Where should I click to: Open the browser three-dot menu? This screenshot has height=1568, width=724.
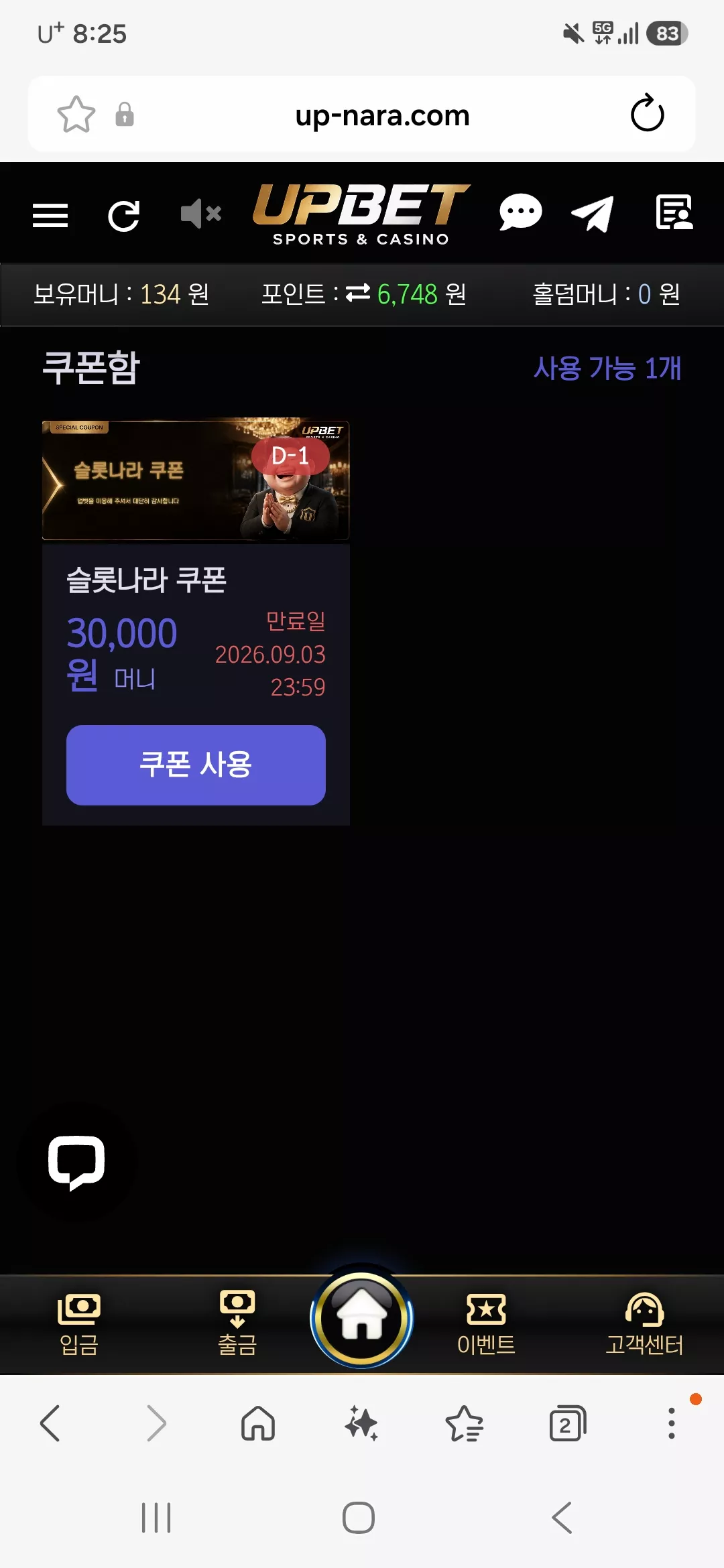pyautogui.click(x=671, y=1423)
